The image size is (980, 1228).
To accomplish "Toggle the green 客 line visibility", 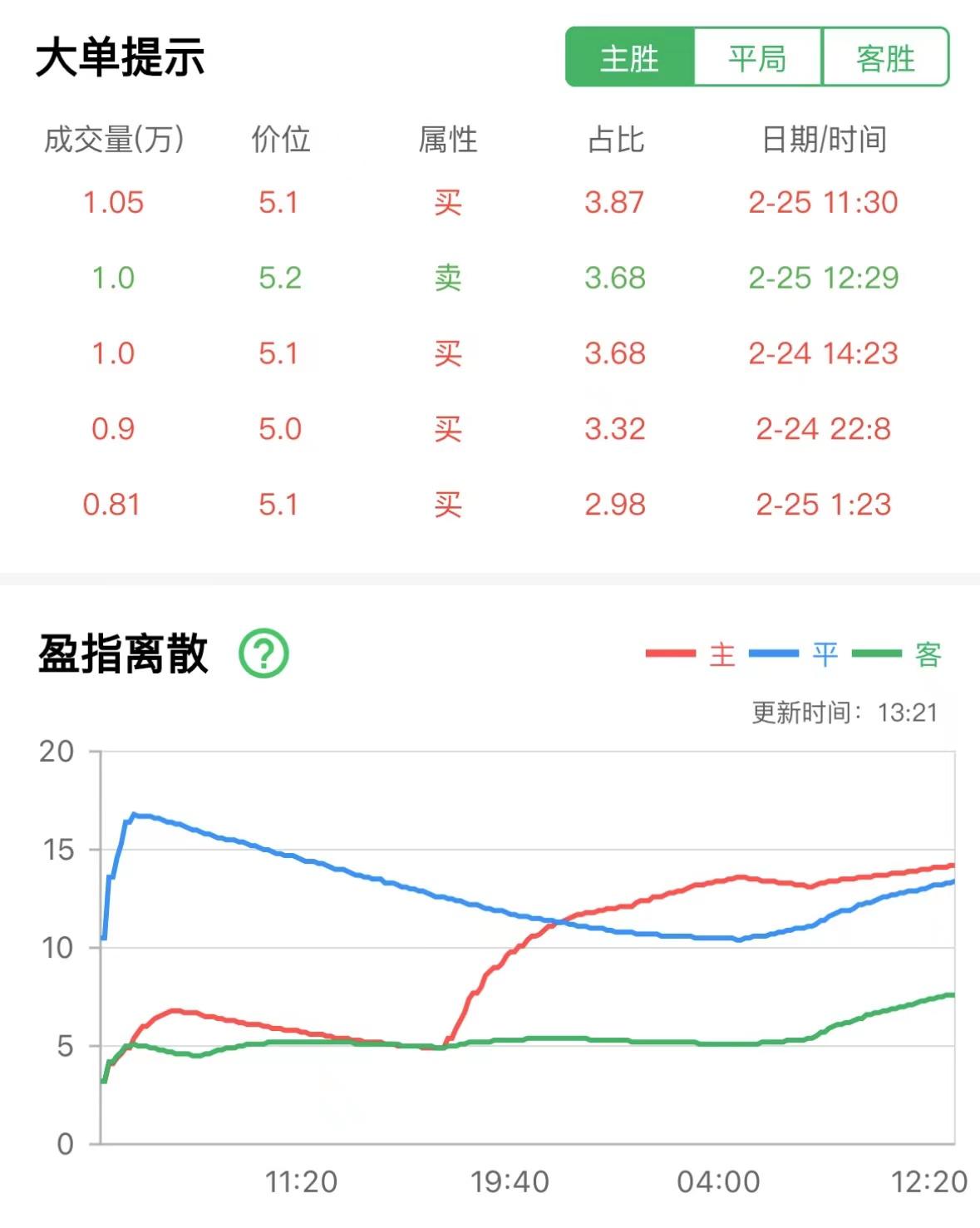I will (x=904, y=654).
